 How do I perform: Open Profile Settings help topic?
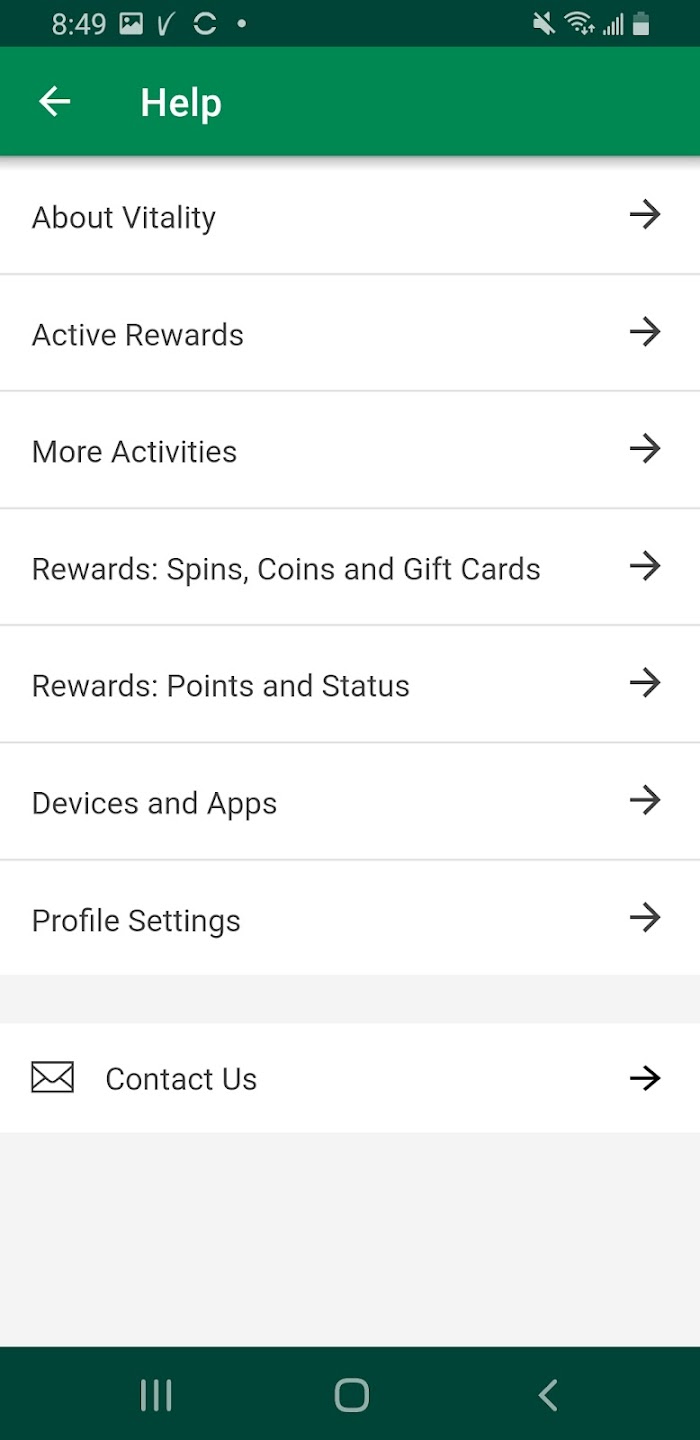coord(350,918)
